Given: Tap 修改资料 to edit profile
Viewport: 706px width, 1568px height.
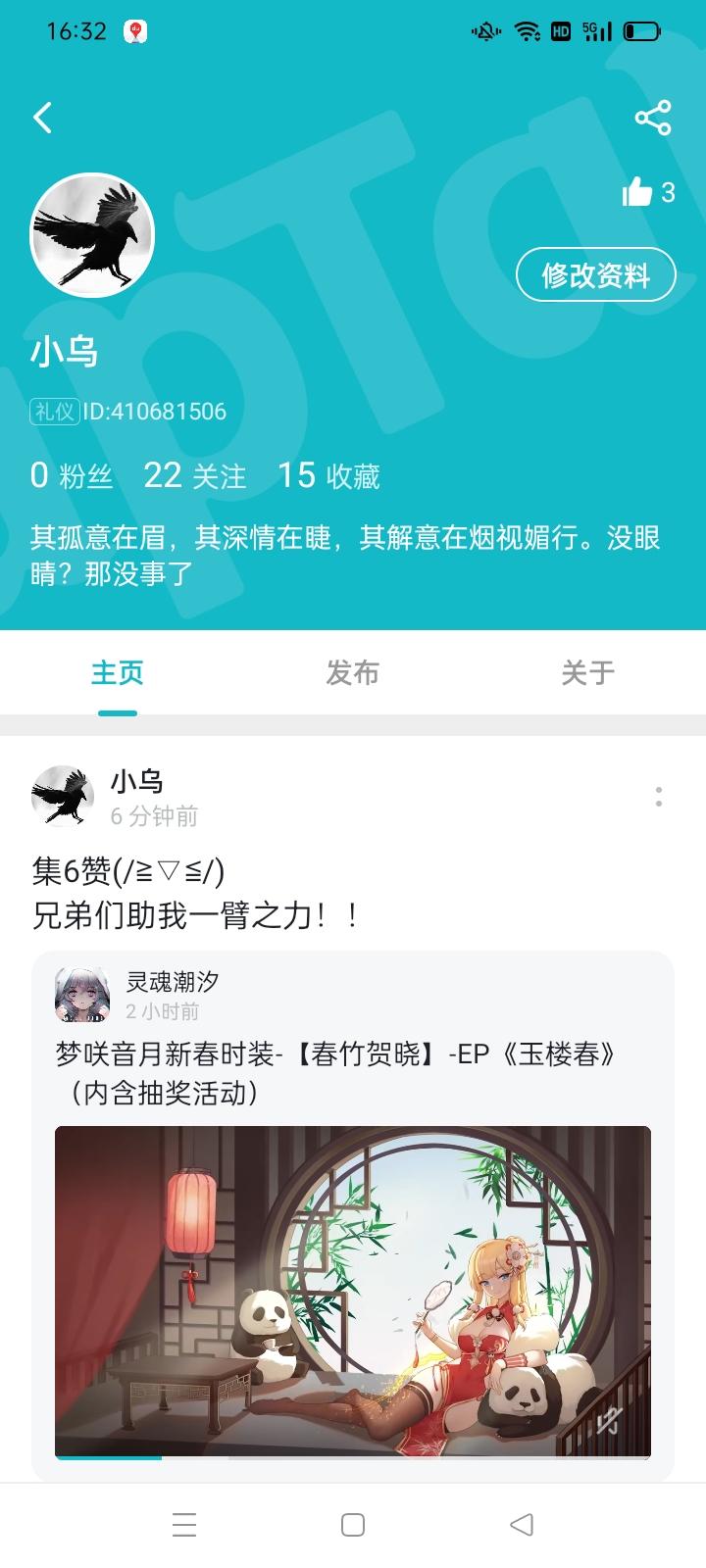Looking at the screenshot, I should pyautogui.click(x=596, y=275).
